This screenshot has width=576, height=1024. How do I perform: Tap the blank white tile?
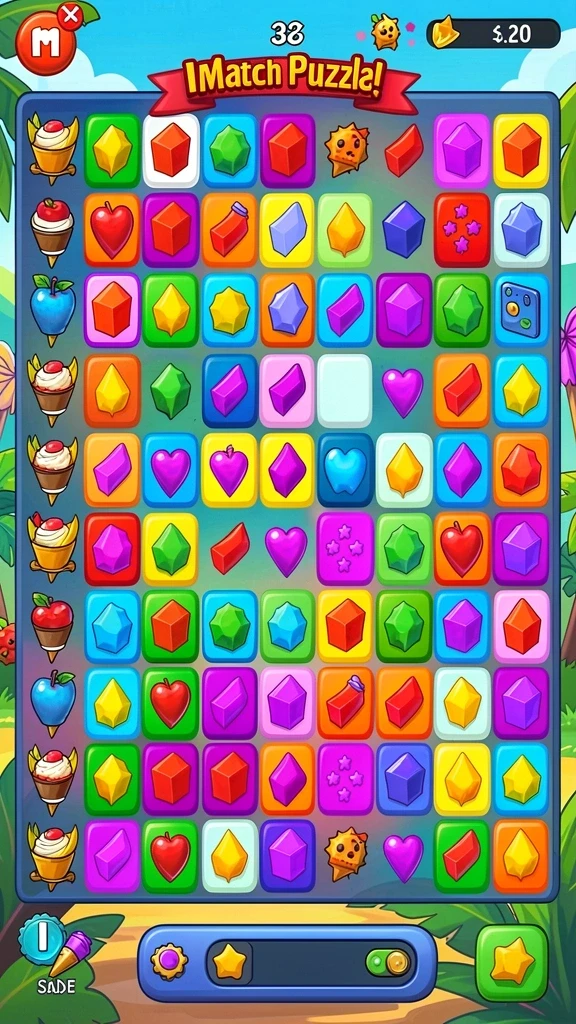click(344, 391)
